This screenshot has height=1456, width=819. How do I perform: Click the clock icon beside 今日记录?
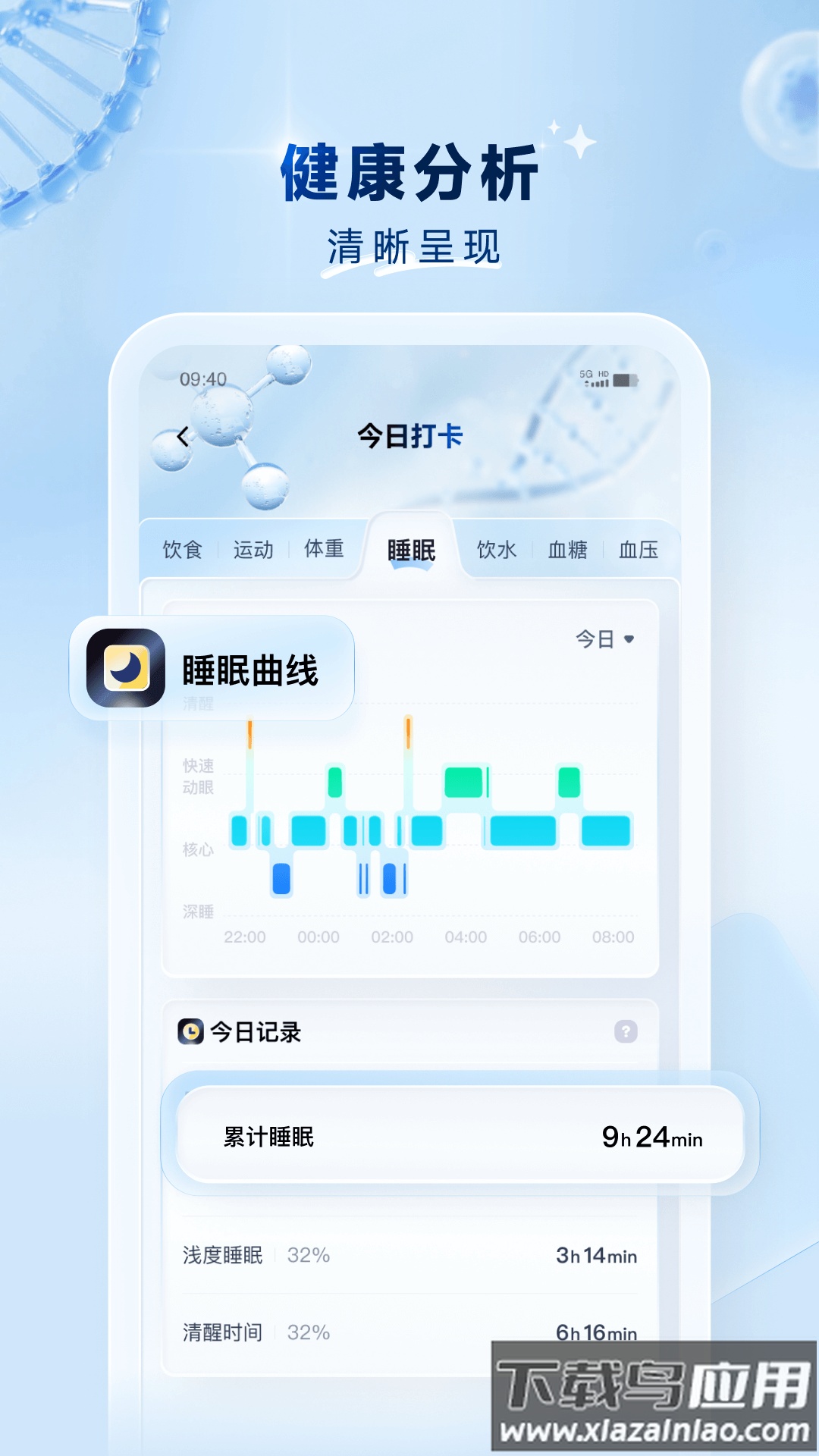pyautogui.click(x=192, y=1031)
